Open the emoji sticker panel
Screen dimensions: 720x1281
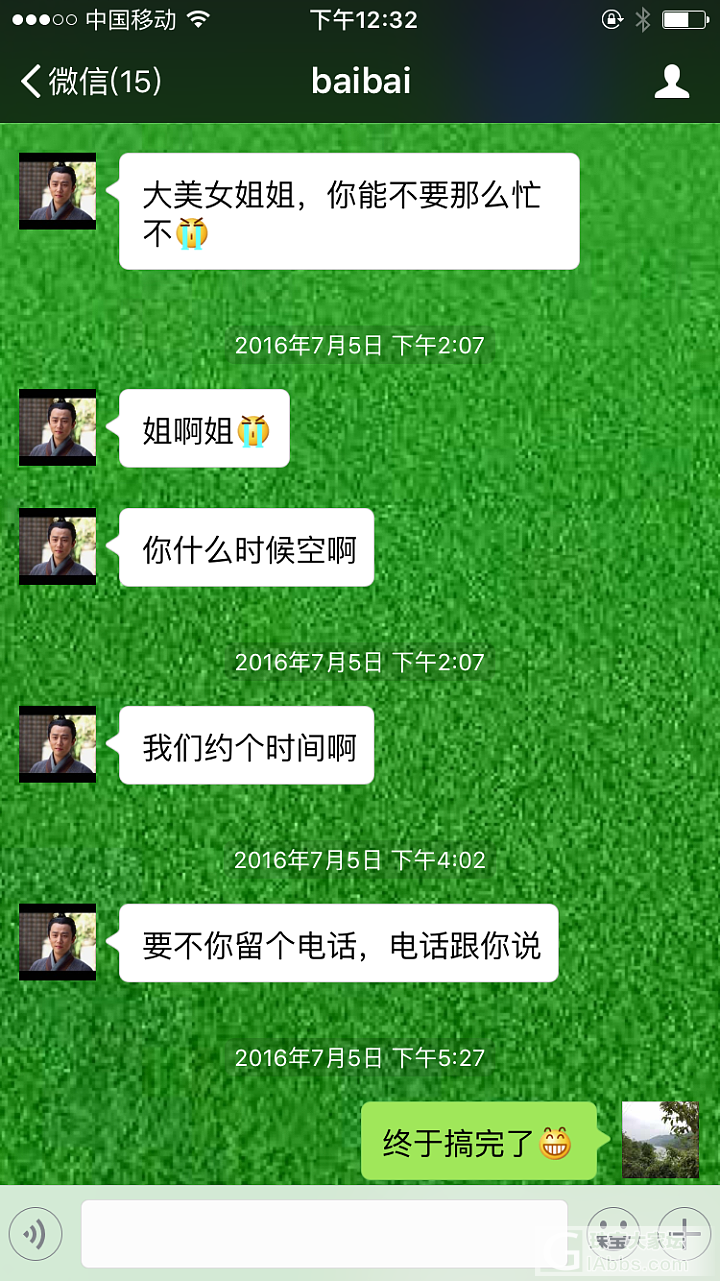click(x=612, y=1234)
